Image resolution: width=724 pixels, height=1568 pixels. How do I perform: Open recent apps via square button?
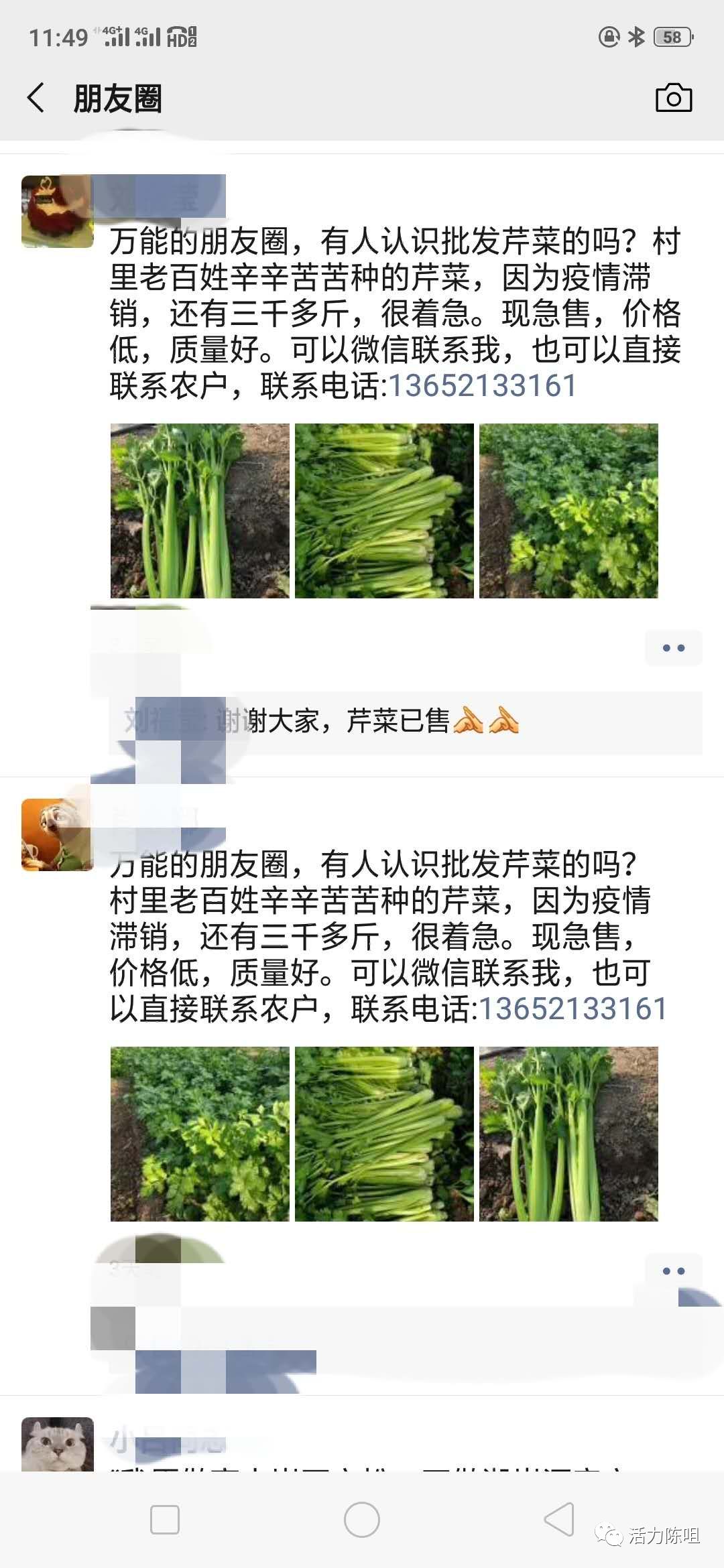point(165,1520)
